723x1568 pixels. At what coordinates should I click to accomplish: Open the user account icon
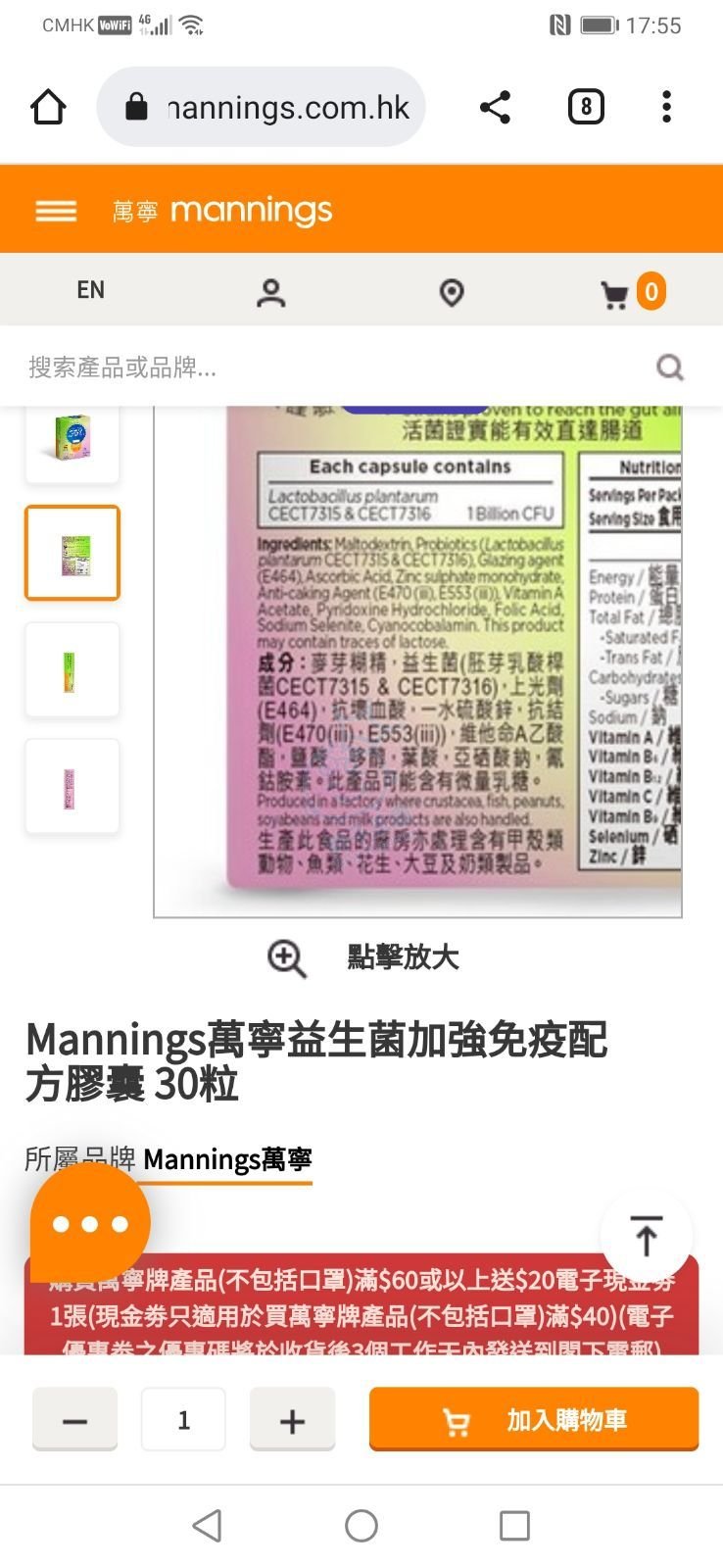pos(270,292)
